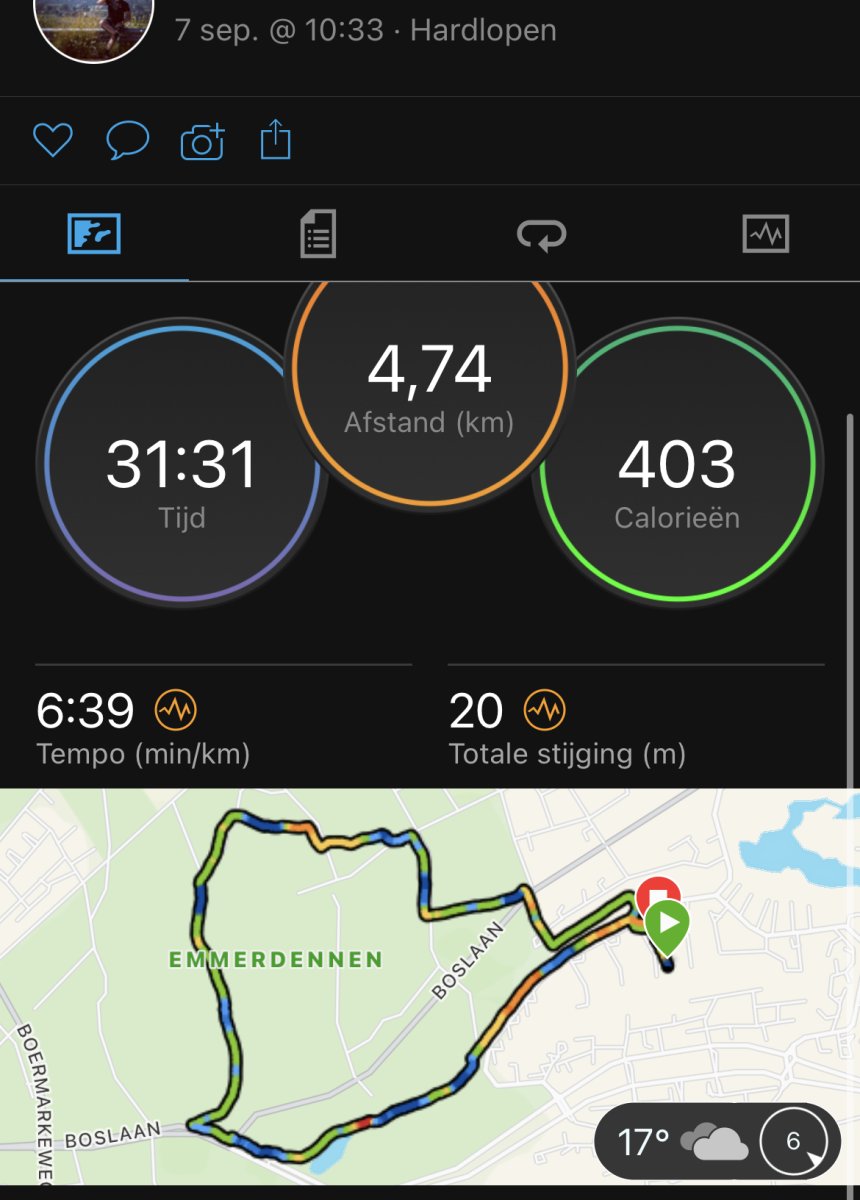Select the overview tab
The image size is (860, 1200).
tap(94, 234)
